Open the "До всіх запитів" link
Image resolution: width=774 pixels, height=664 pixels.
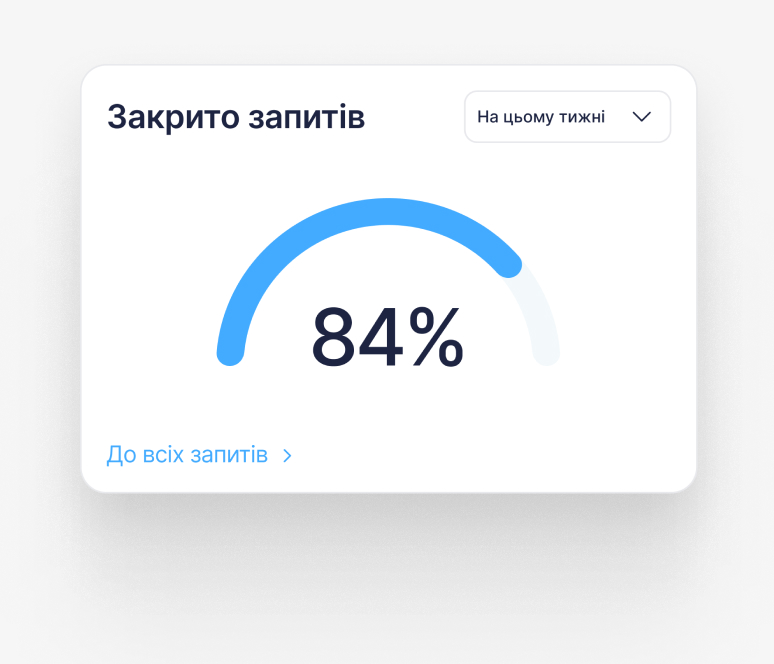[199, 455]
